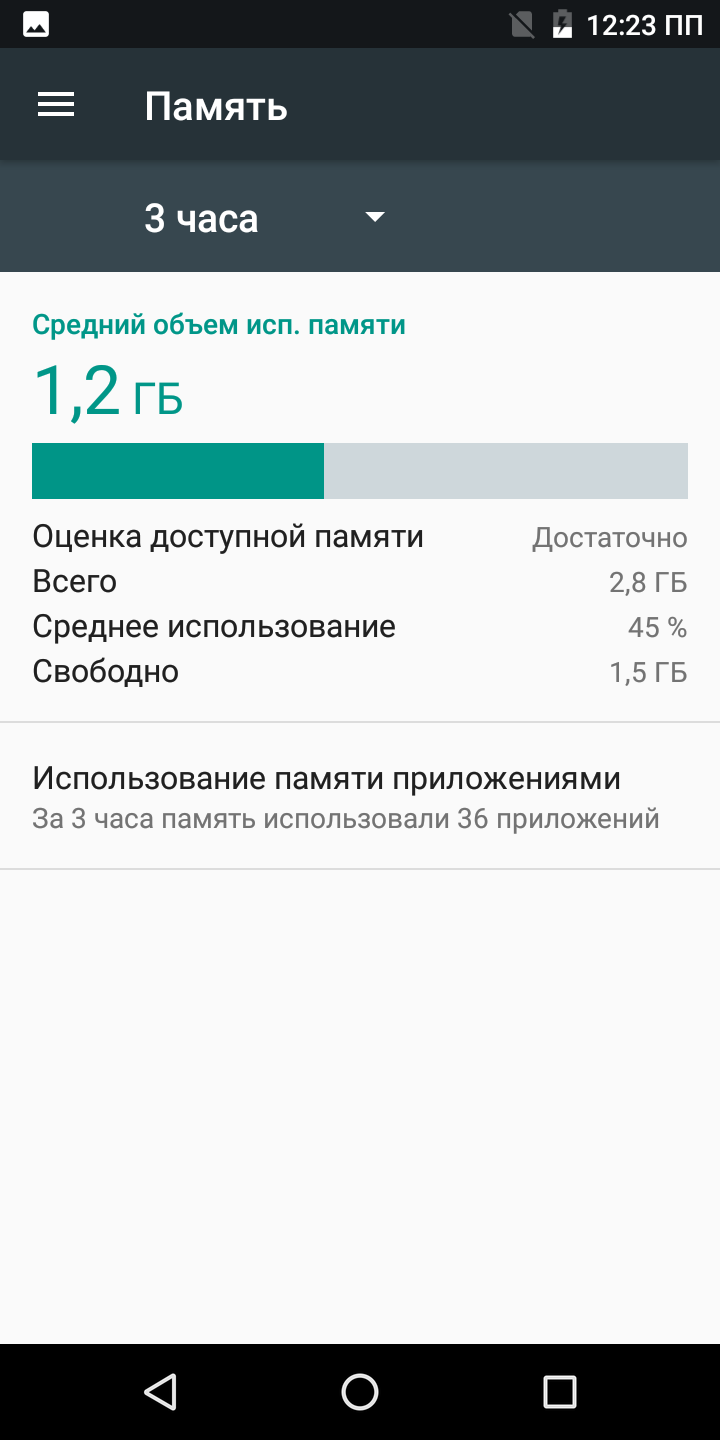Expand the "3 часа" time period dropdown
Viewport: 720px width, 1440px height.
[x=264, y=218]
